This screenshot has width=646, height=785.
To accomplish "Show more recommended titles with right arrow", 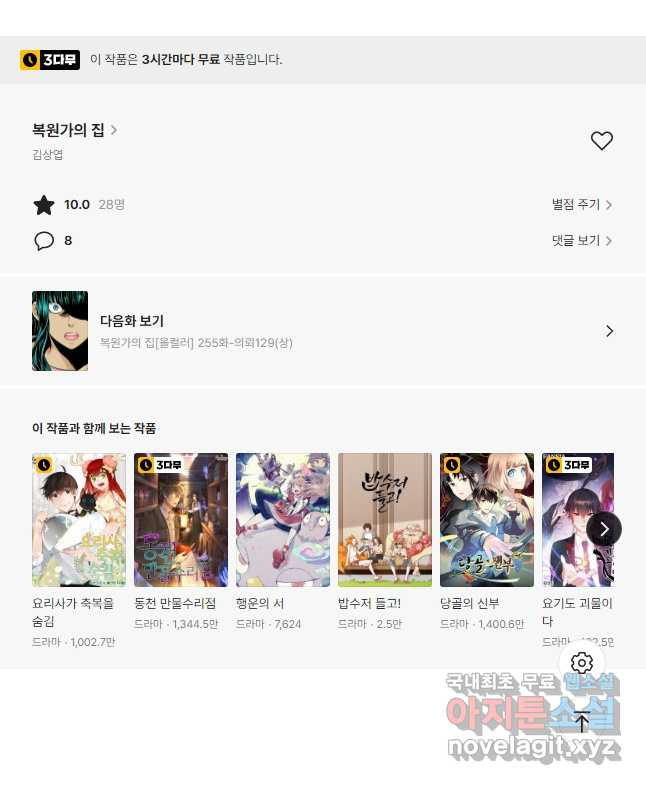I will point(604,529).
